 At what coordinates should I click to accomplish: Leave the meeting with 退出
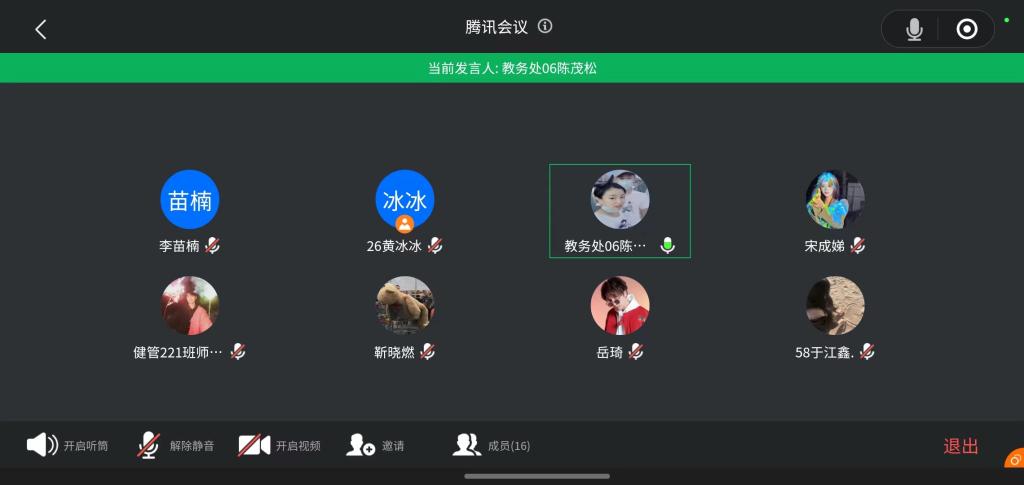pos(960,446)
